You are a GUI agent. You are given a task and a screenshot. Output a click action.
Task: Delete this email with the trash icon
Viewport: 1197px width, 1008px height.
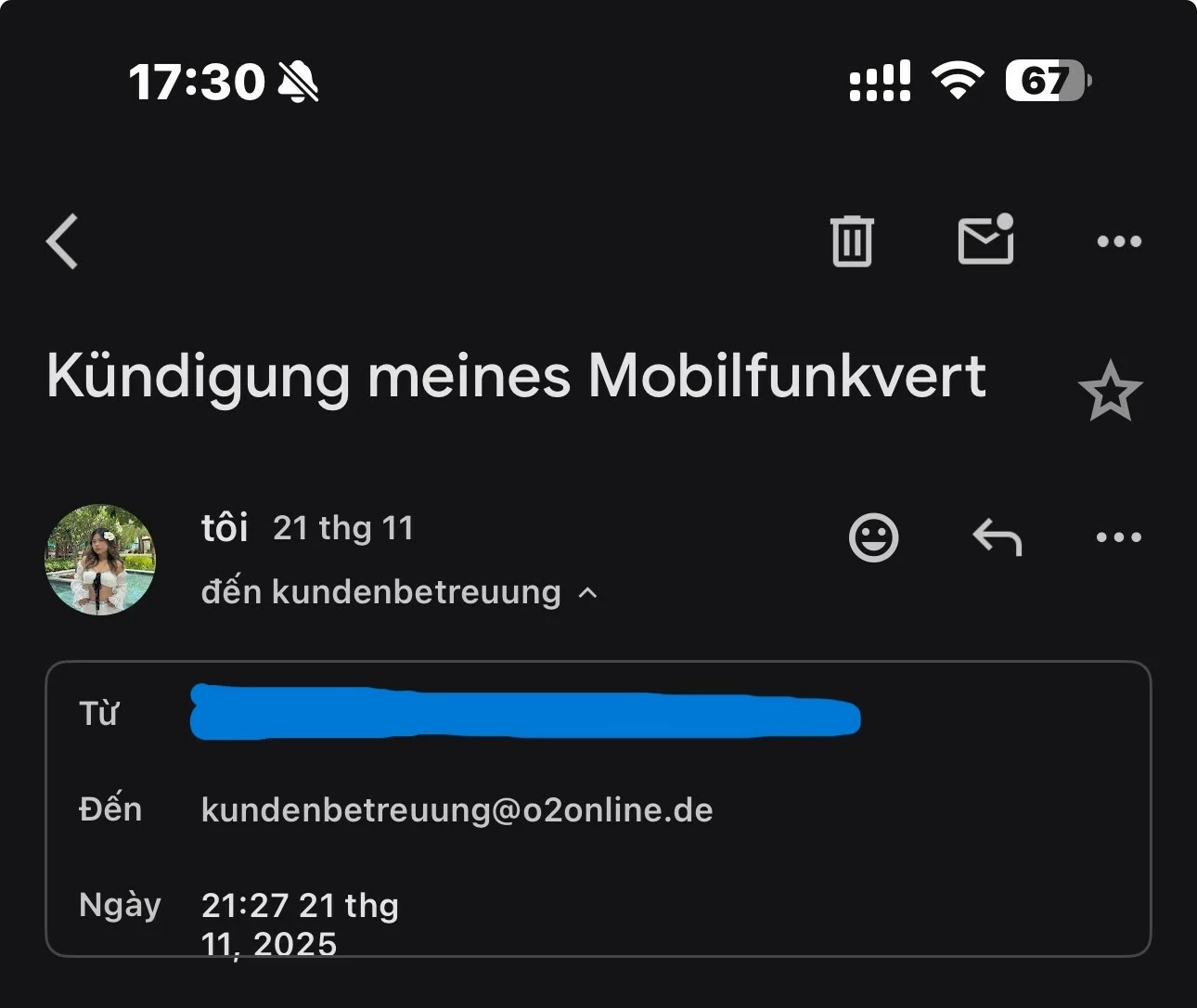[852, 241]
